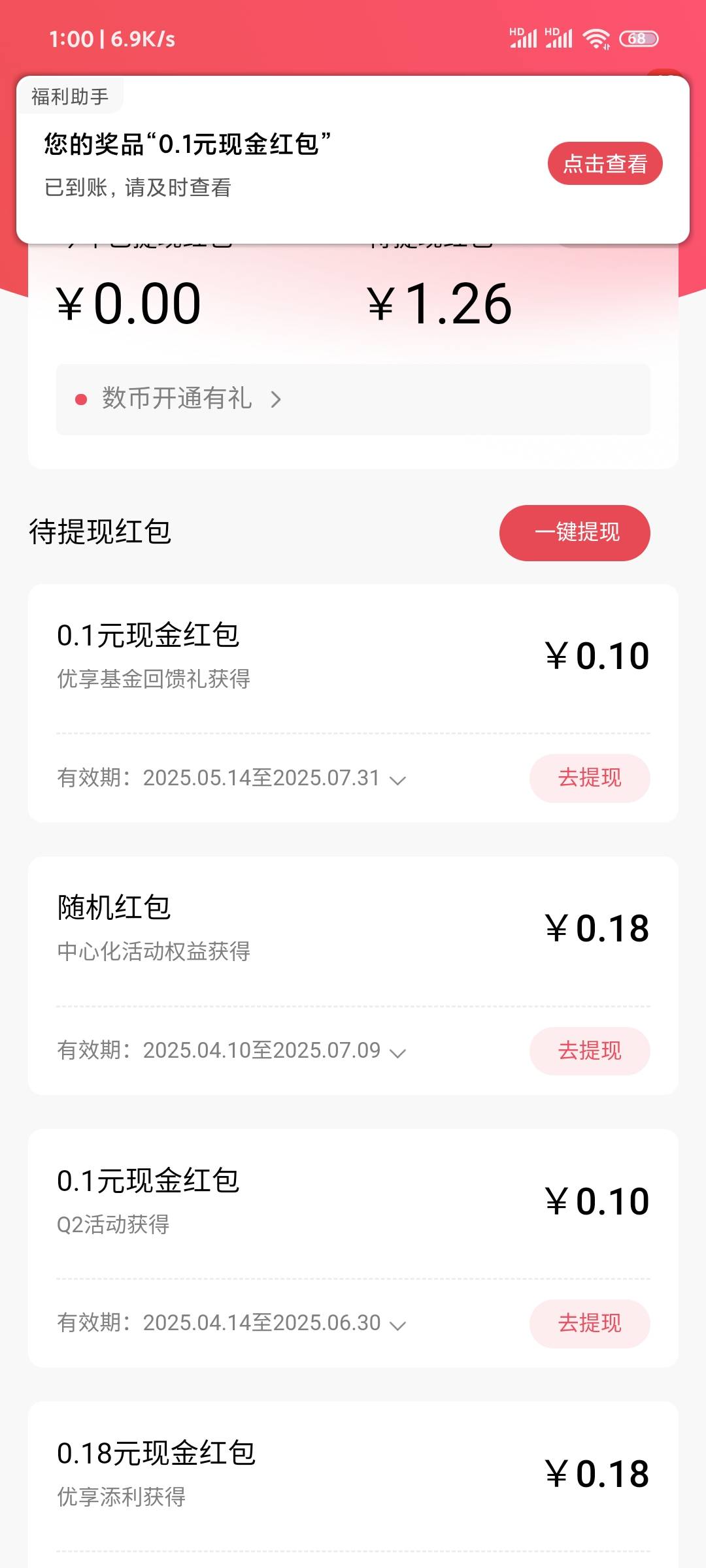706x1568 pixels.
Task: Tap 一键提现 to withdraw all red packets
Action: pyautogui.click(x=575, y=532)
